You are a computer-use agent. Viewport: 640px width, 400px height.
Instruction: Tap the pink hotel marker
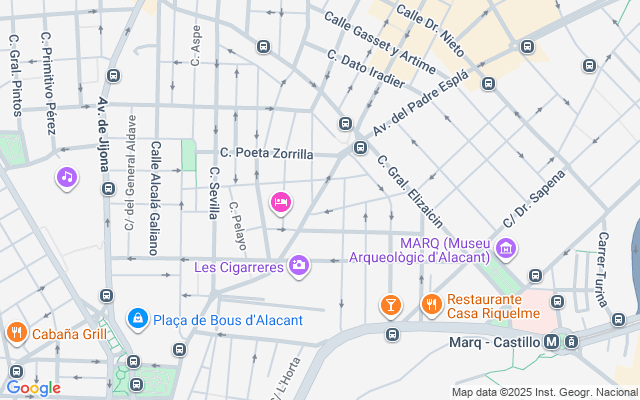click(281, 203)
